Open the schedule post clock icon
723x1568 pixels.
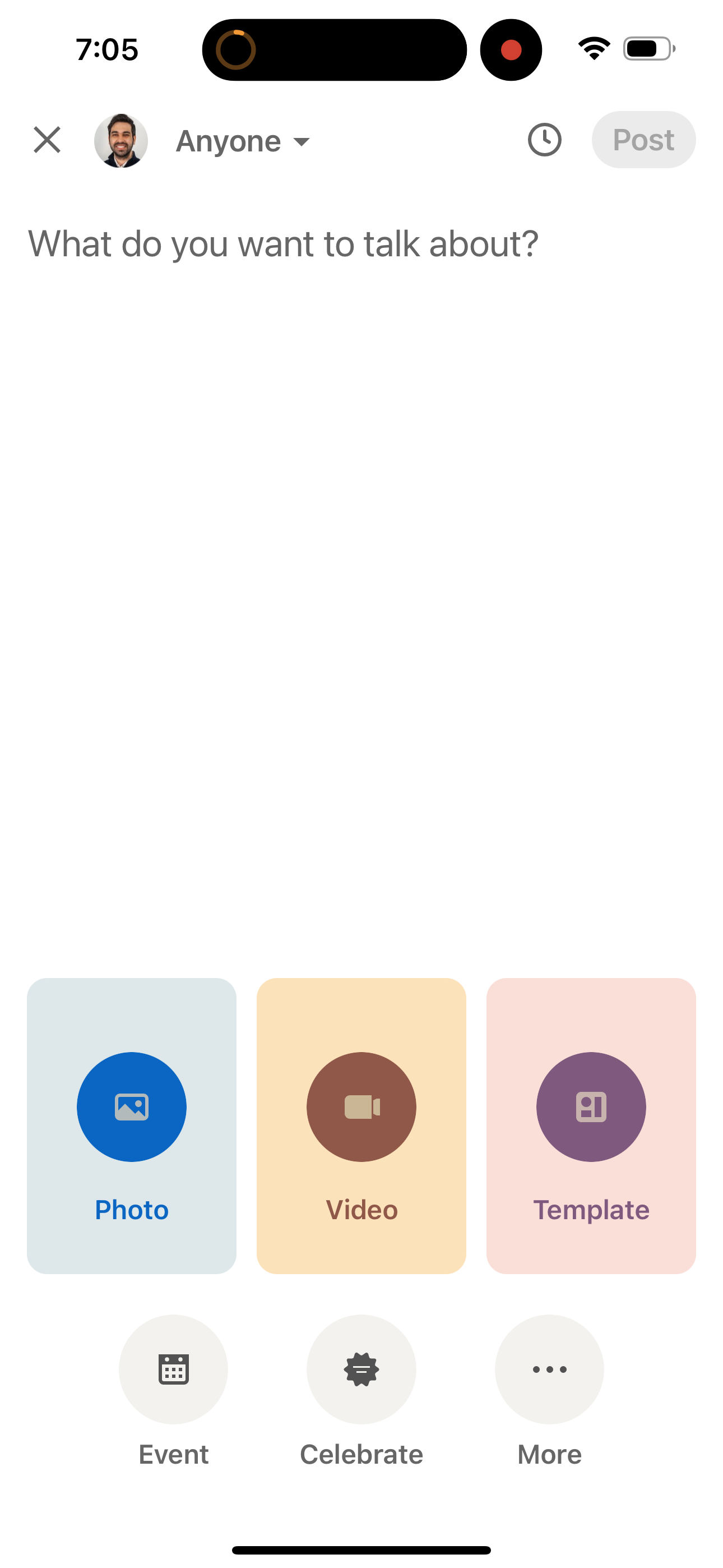pos(544,140)
